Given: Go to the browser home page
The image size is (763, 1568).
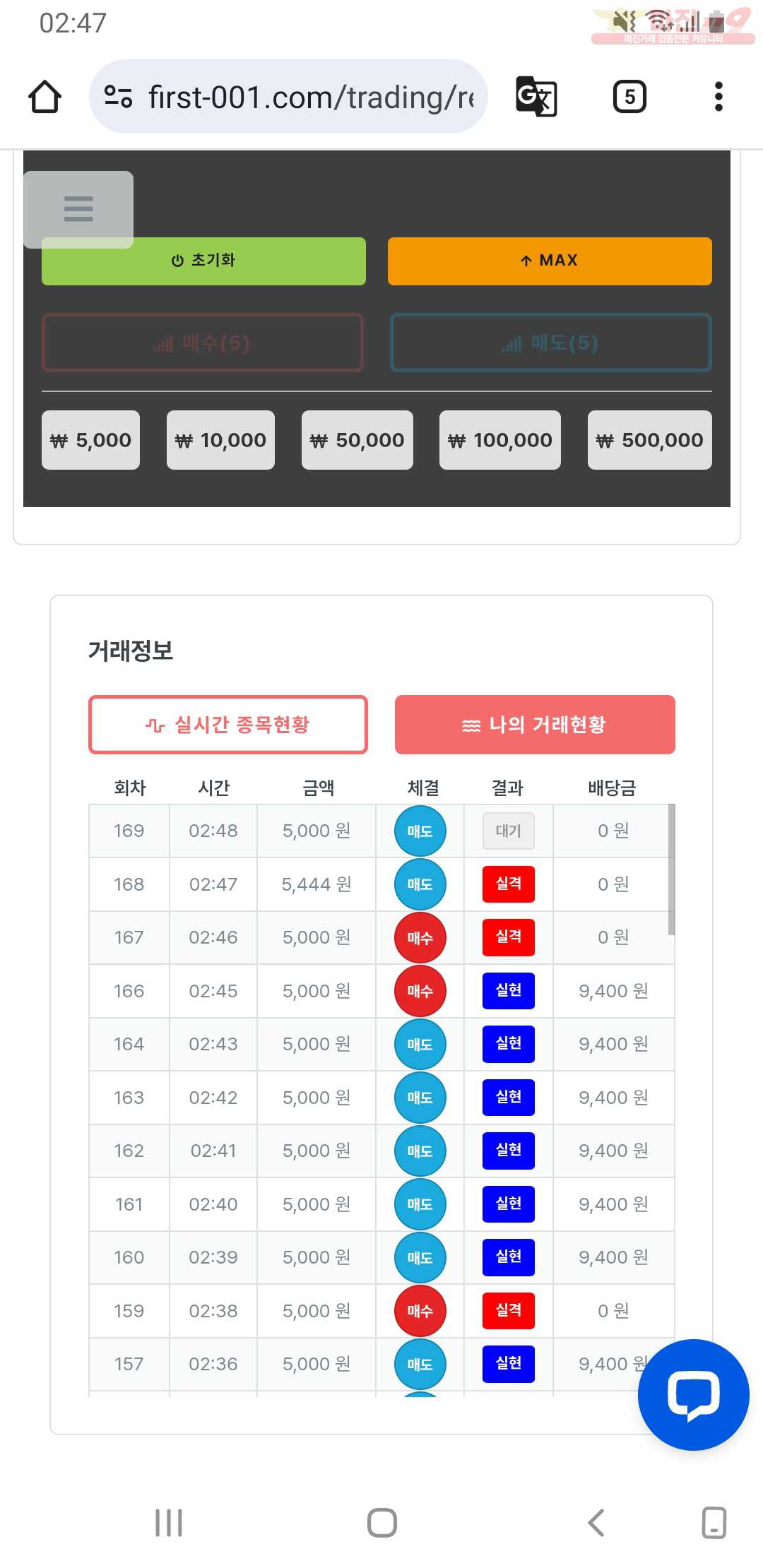Looking at the screenshot, I should click(45, 97).
